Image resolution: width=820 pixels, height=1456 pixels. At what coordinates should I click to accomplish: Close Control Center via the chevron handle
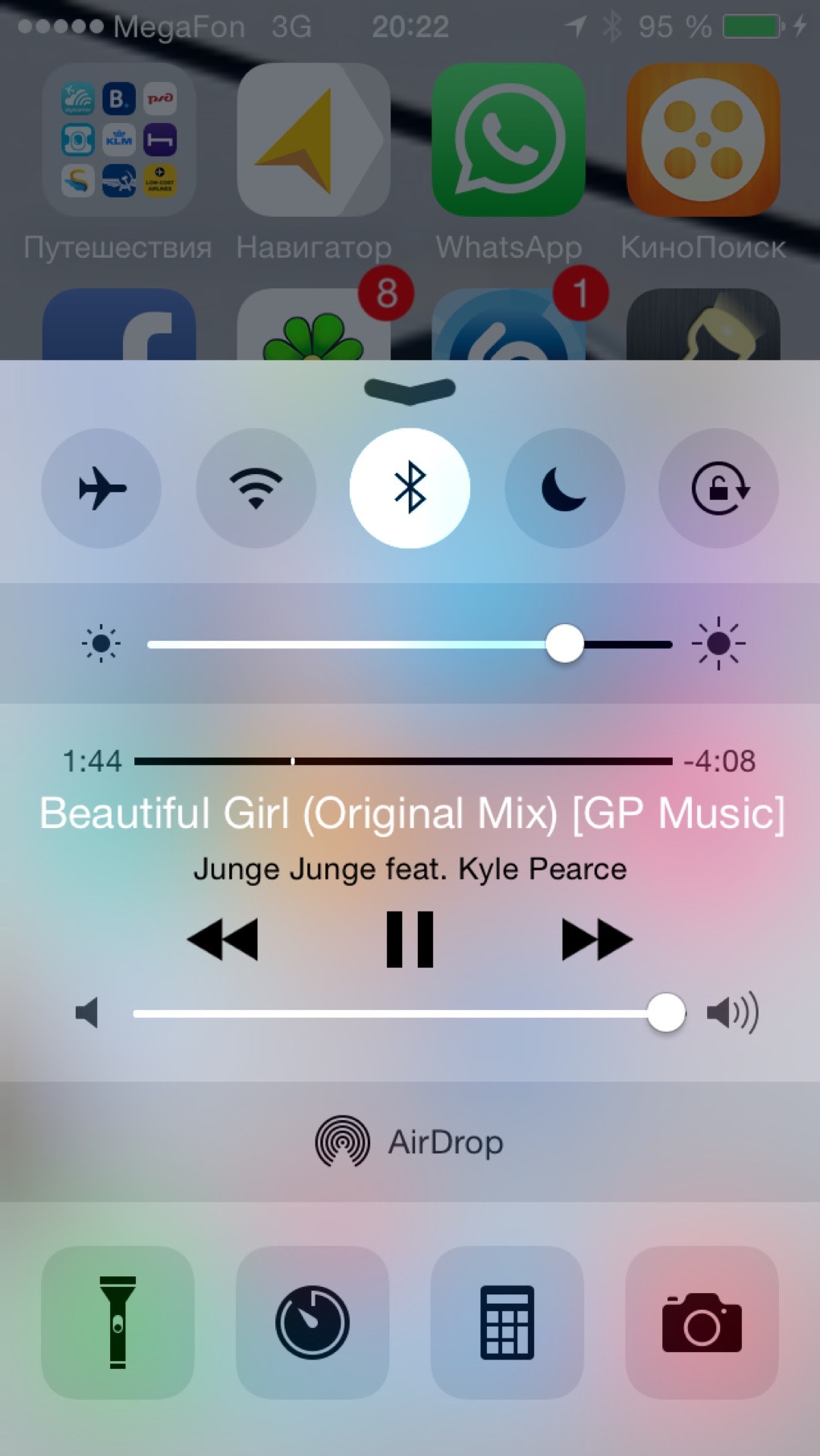click(410, 390)
